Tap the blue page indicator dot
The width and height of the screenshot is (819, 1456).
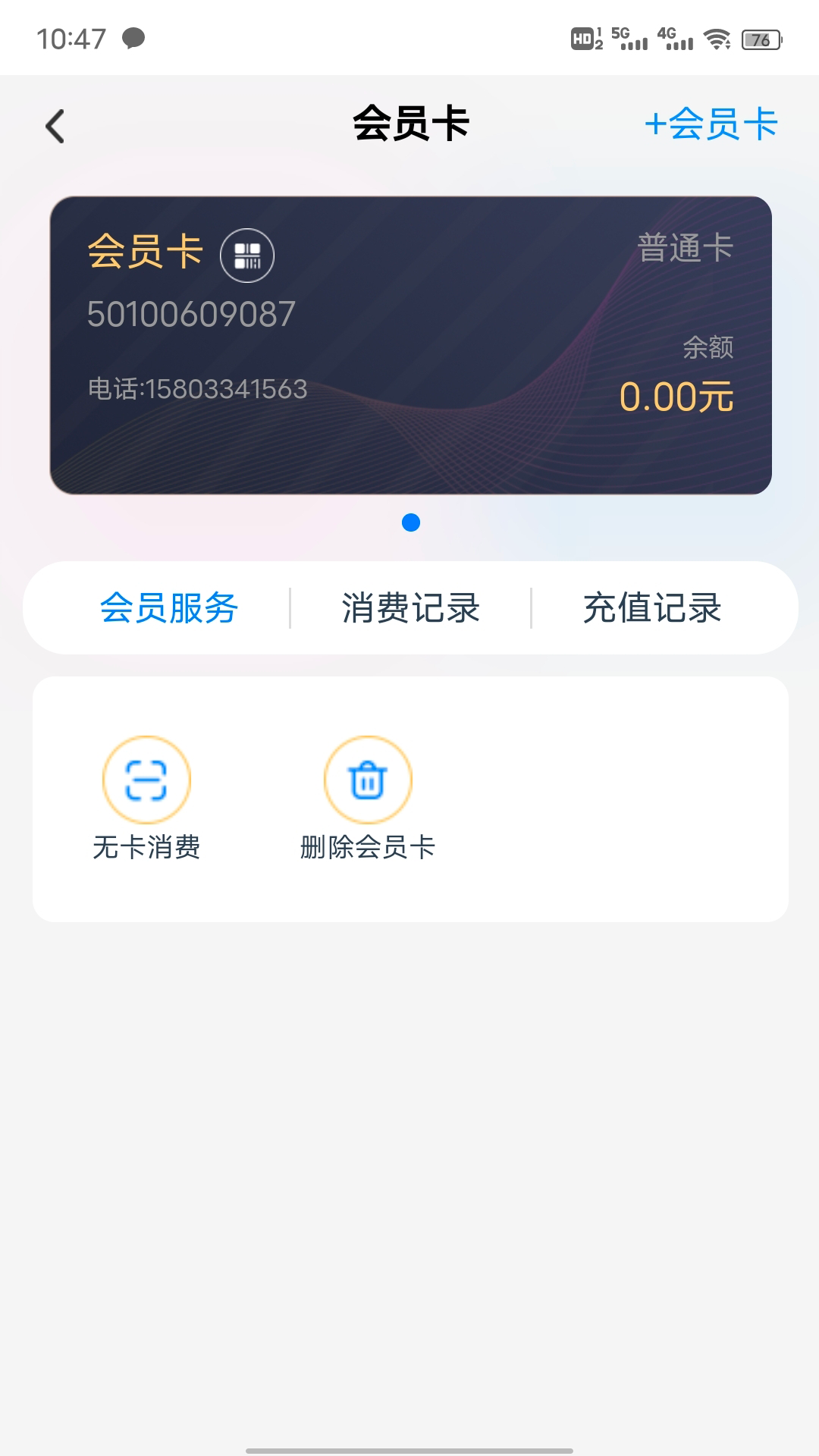[411, 522]
